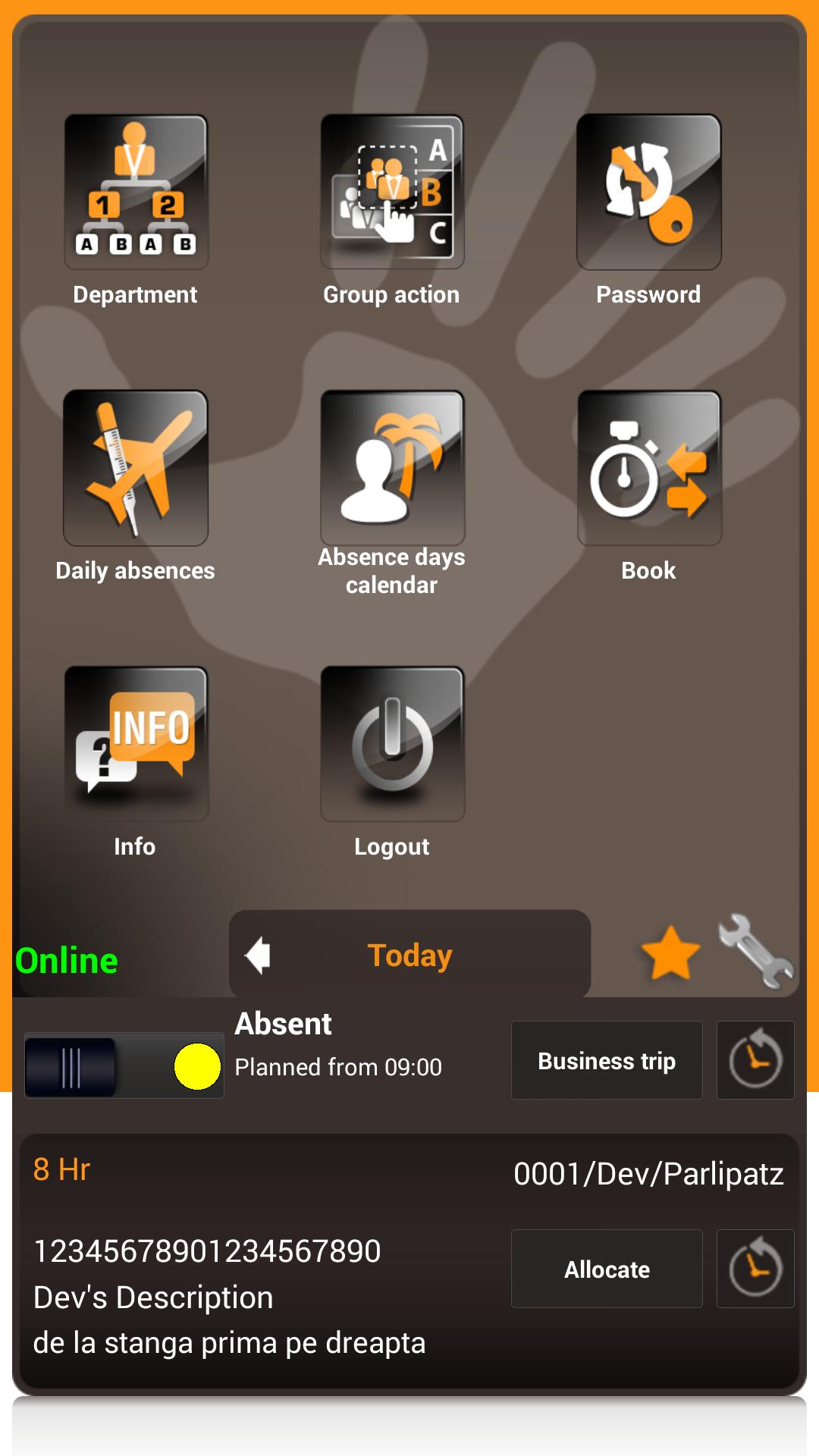The height and width of the screenshot is (1456, 819).
Task: Toggle the Absent presence switch
Action: tap(124, 1065)
